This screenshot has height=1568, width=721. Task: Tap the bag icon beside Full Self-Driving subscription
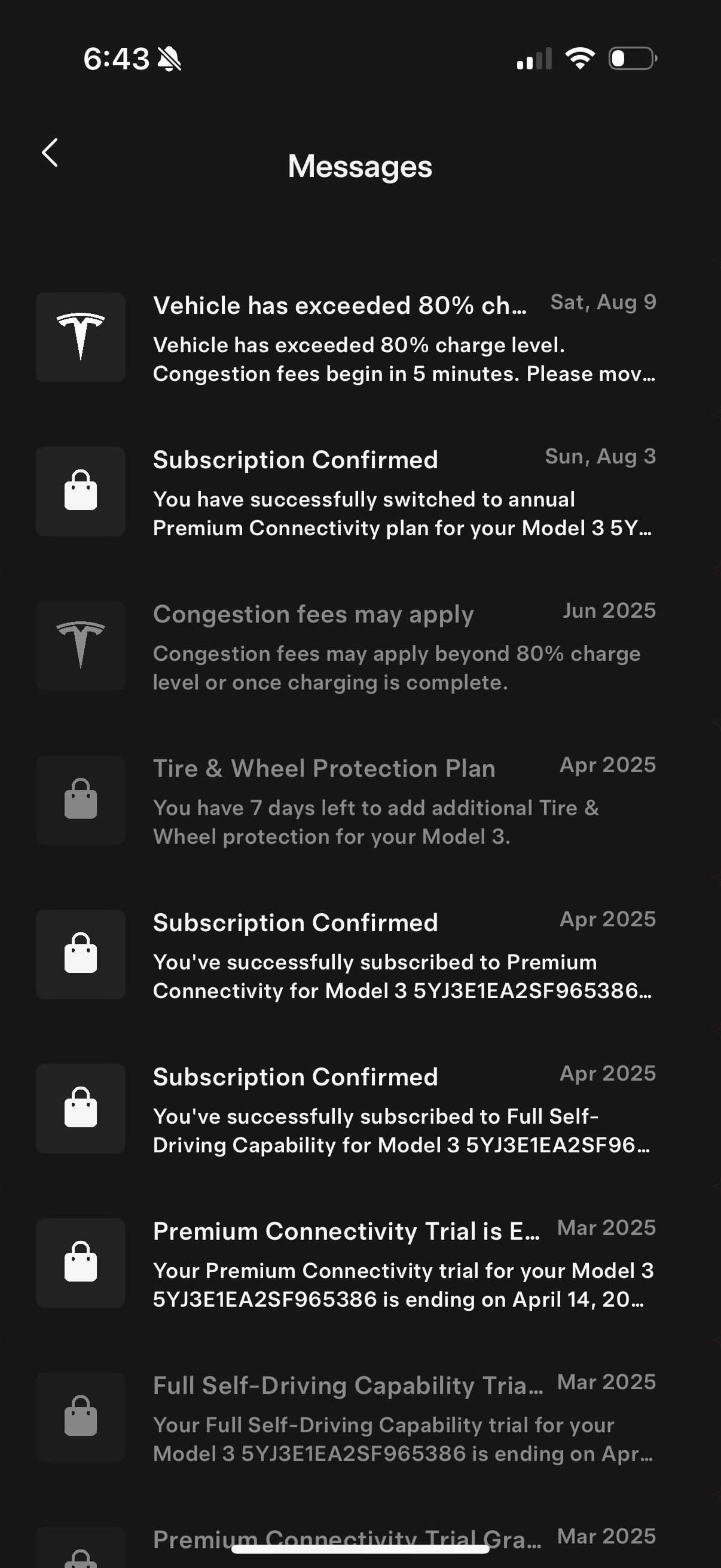[x=80, y=1109]
